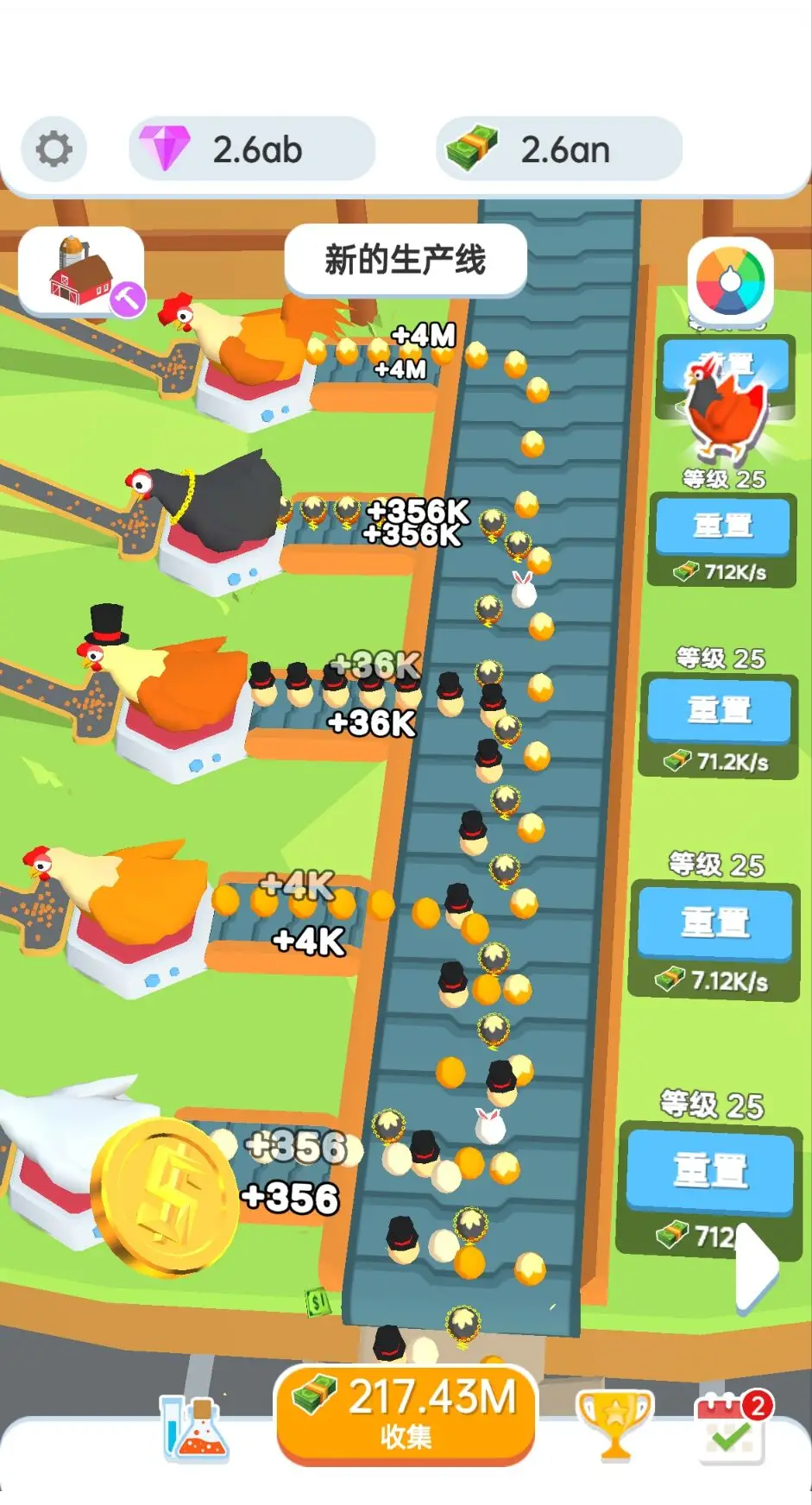Tap the cash counter 2.6an
Screen dimensions: 812x1505
(558, 149)
